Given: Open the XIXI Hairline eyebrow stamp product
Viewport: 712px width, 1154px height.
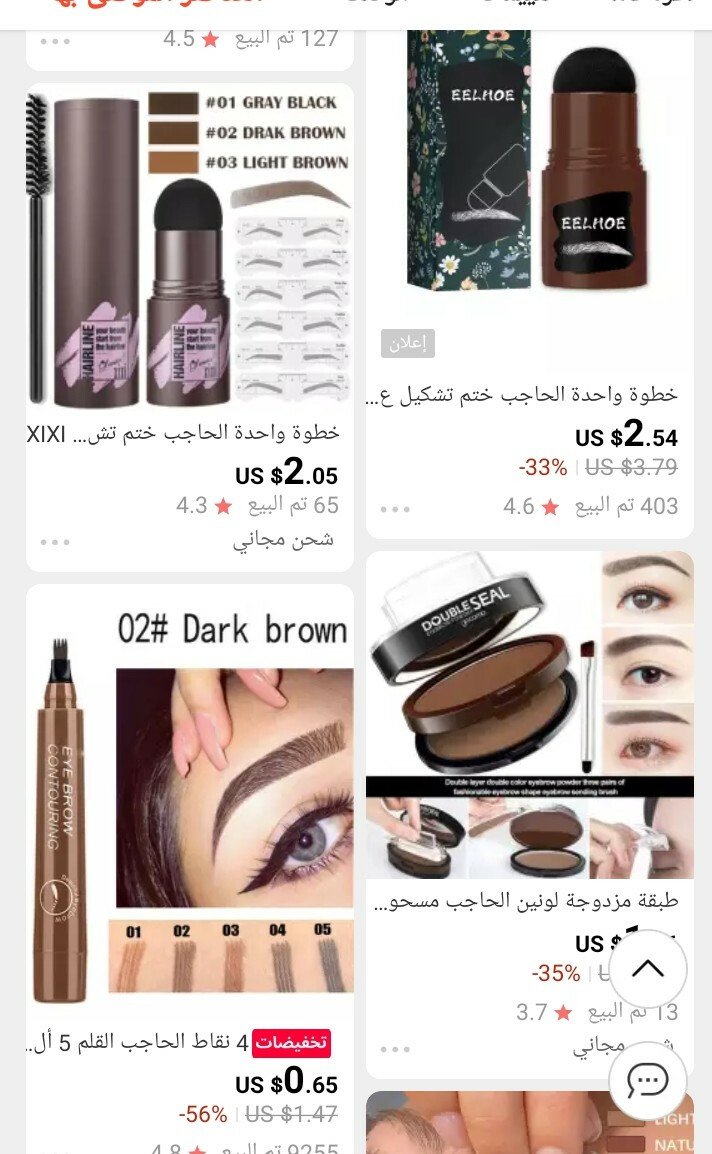Looking at the screenshot, I should [190, 250].
